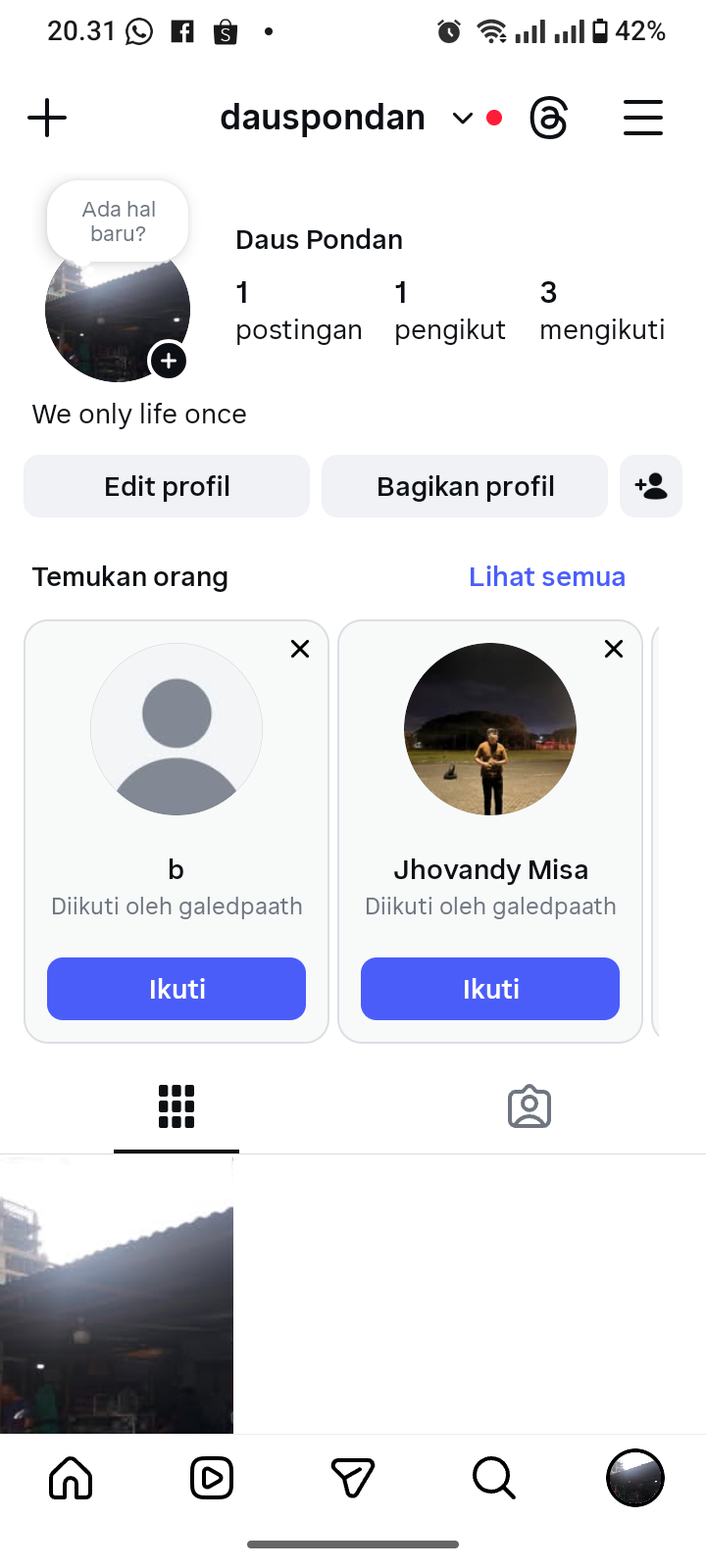This screenshot has width=706, height=1568.
Task: Follow b with the Ikuti button
Action: 176,989
